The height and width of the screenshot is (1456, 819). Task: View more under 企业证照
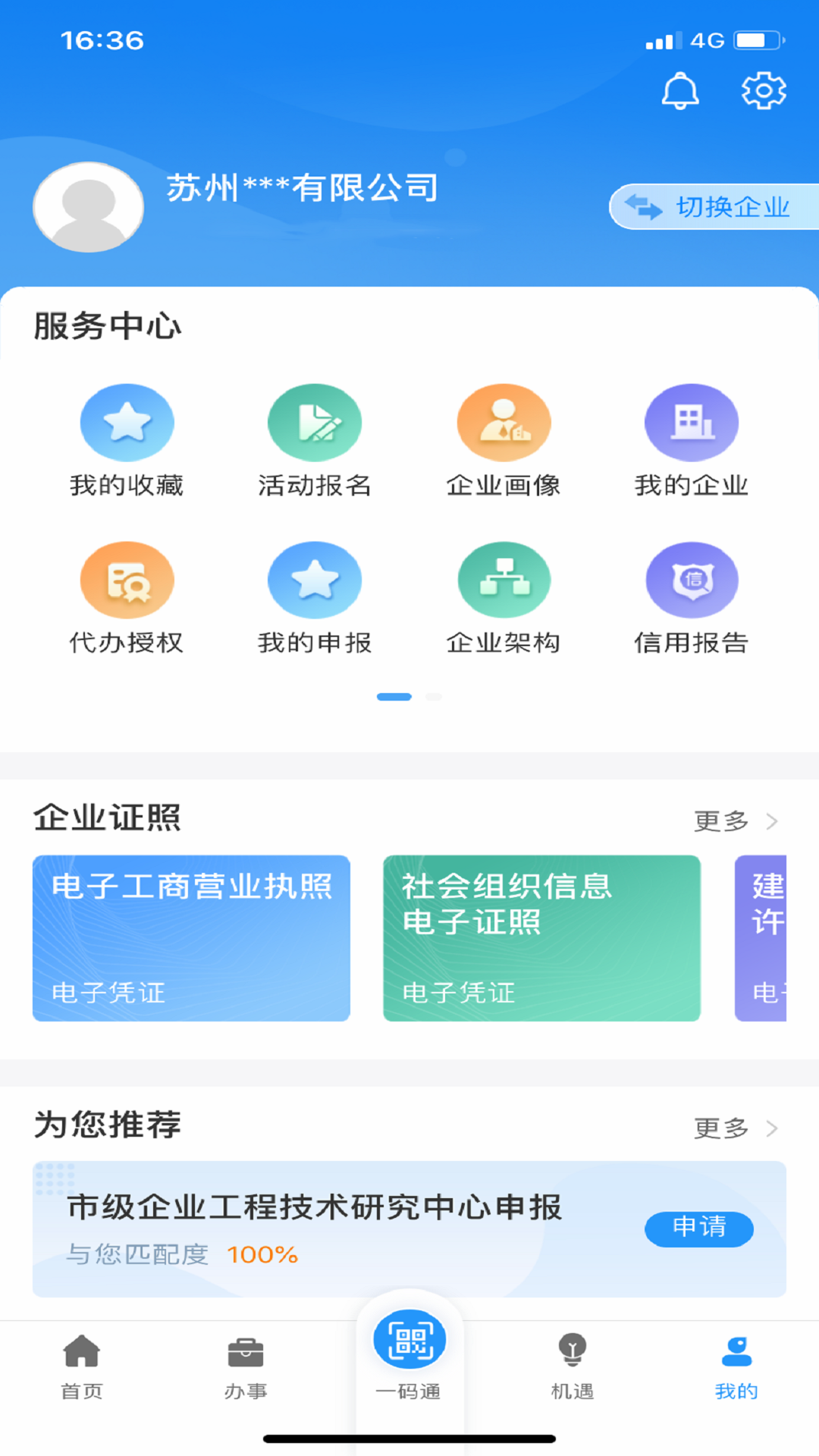736,821
